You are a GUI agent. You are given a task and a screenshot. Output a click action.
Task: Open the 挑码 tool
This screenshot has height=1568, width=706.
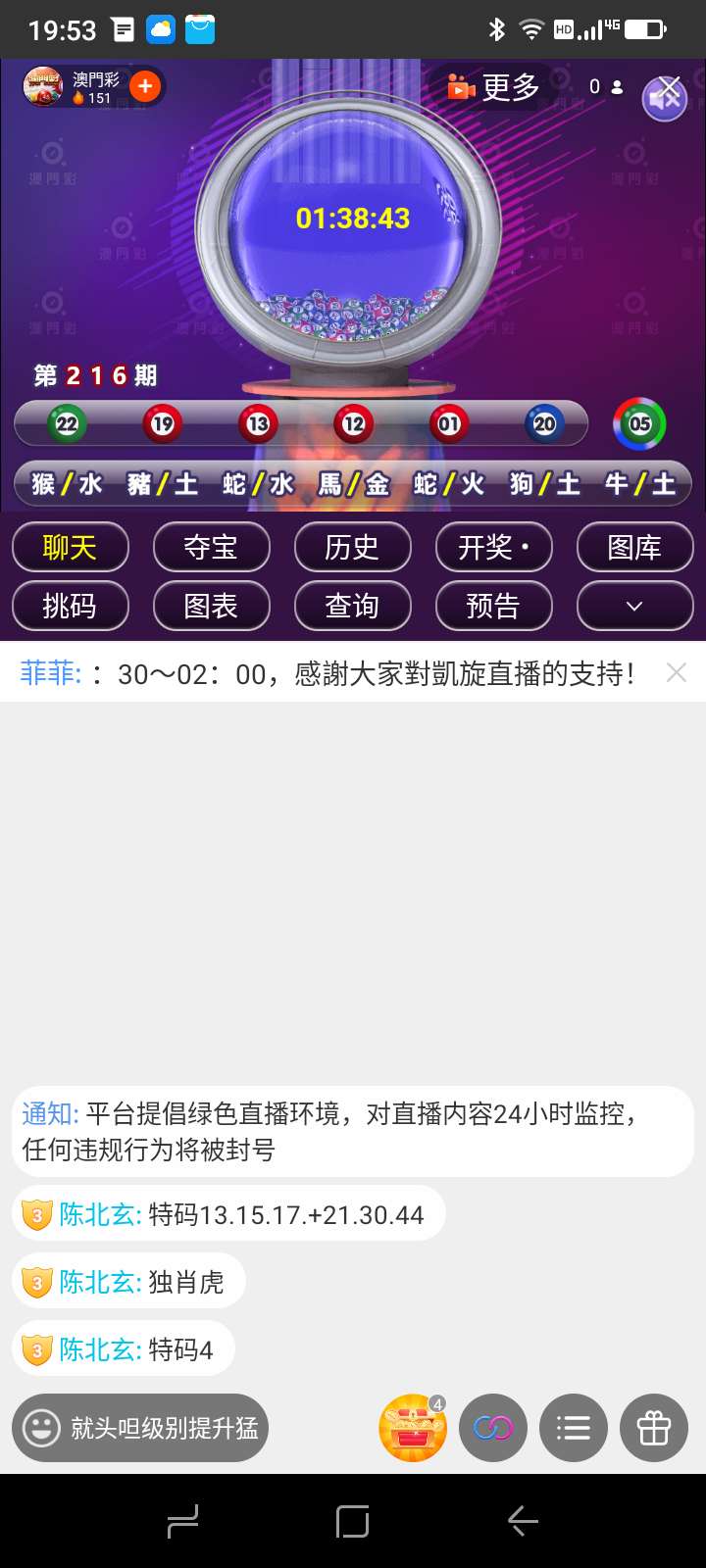(x=71, y=606)
